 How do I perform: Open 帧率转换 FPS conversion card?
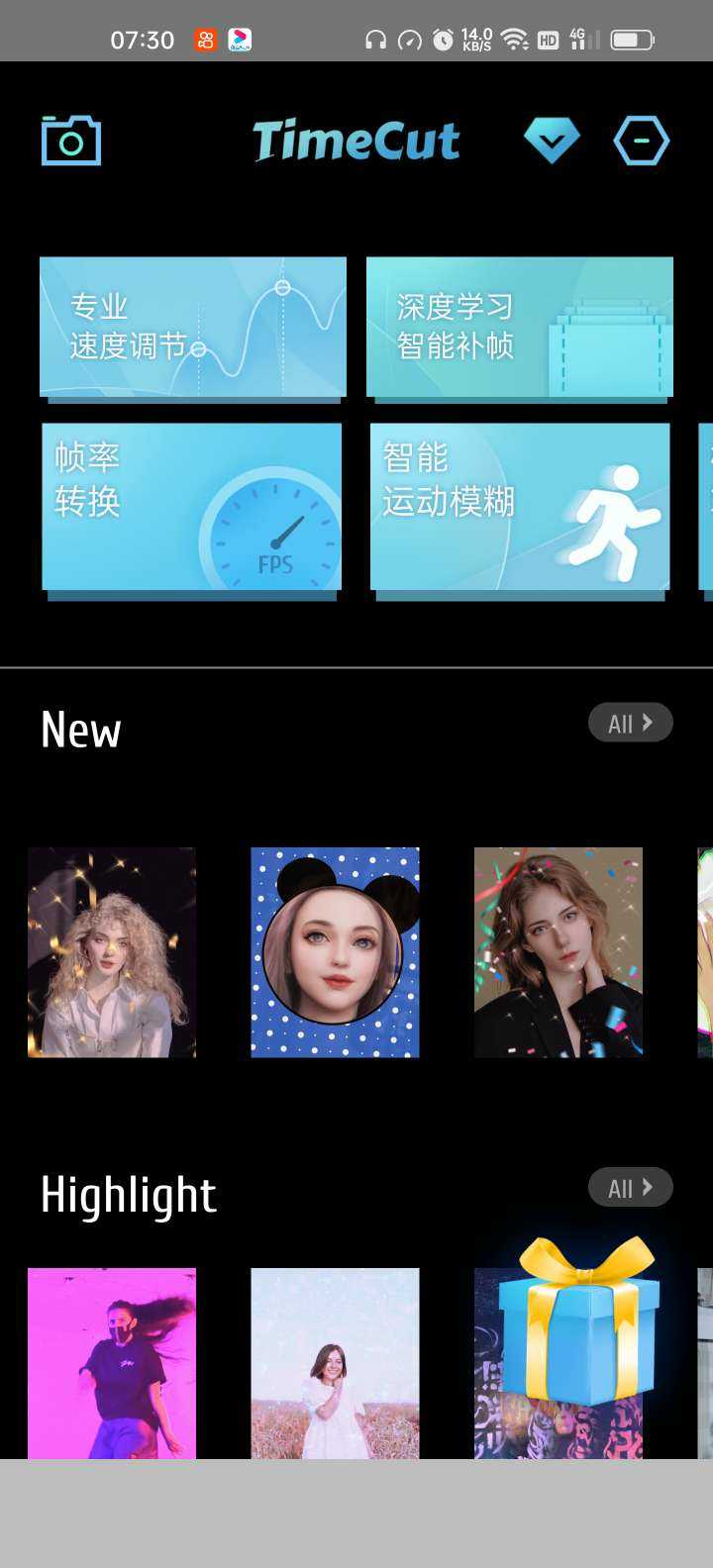click(192, 507)
